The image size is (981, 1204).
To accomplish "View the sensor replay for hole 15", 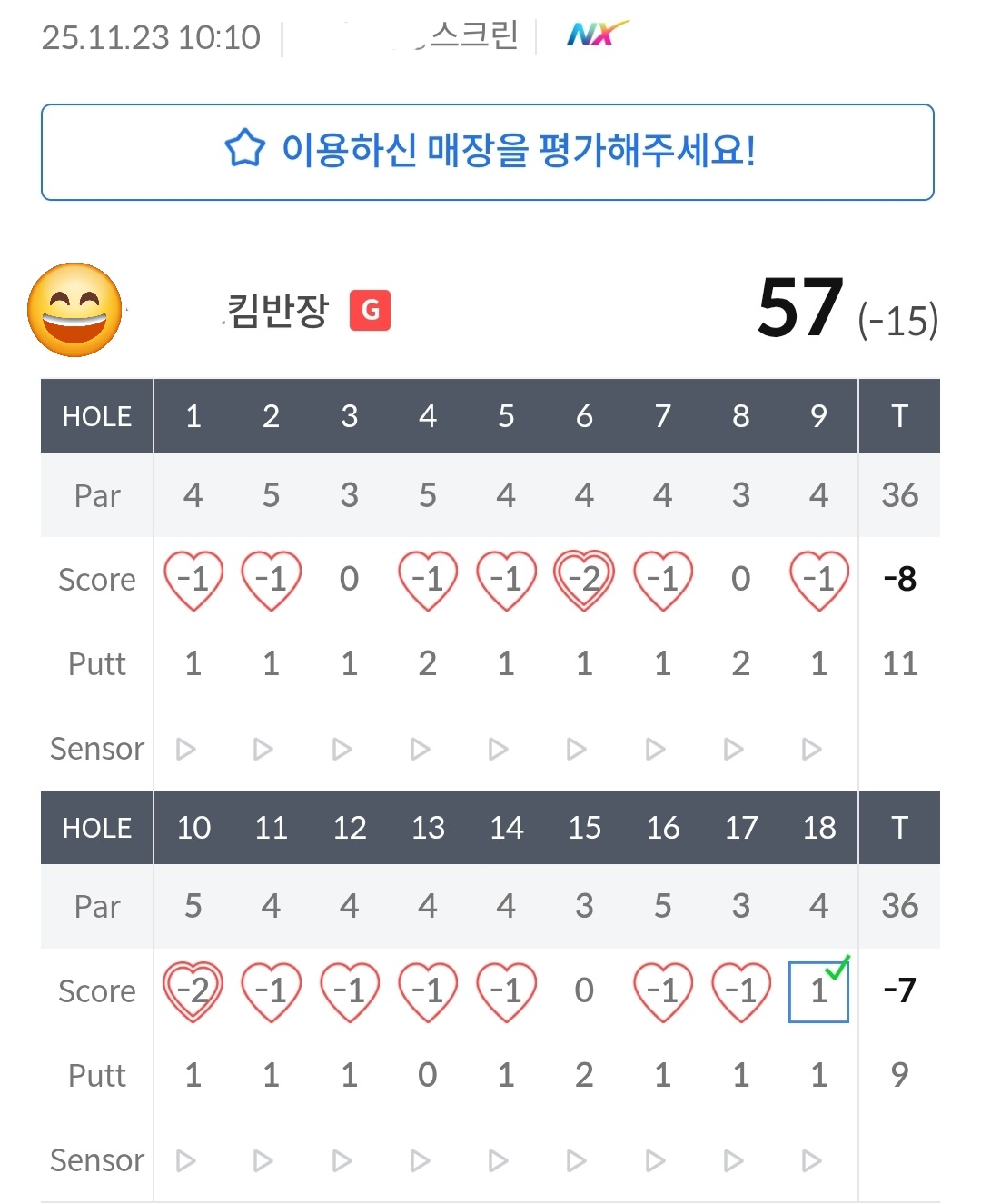I will tap(577, 1160).
